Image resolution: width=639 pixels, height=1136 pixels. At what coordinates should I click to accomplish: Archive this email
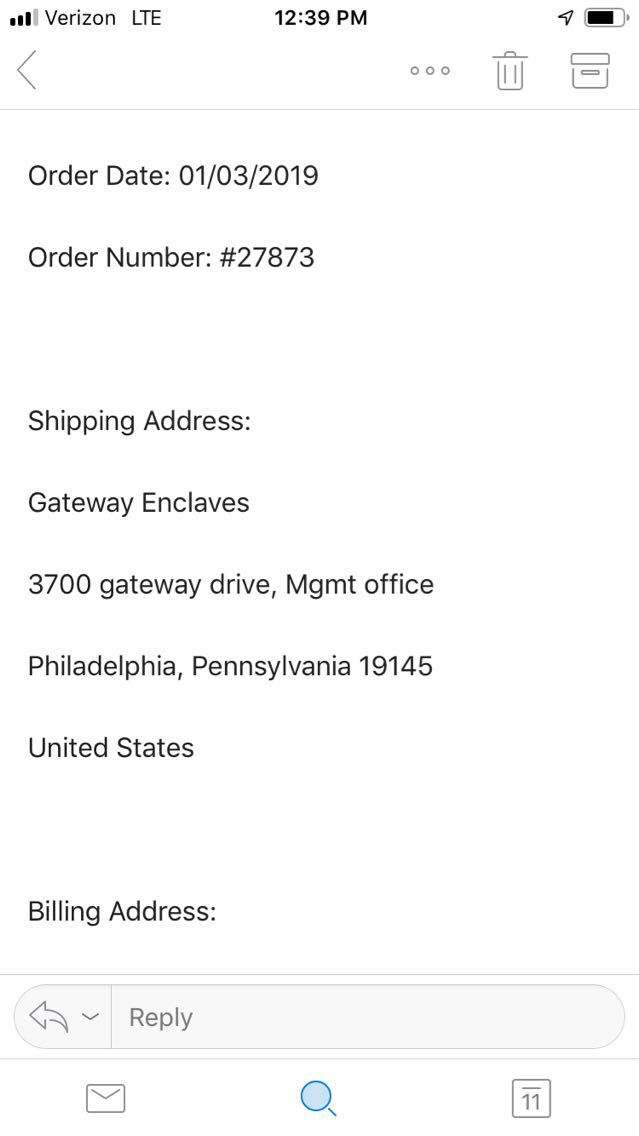[x=589, y=71]
